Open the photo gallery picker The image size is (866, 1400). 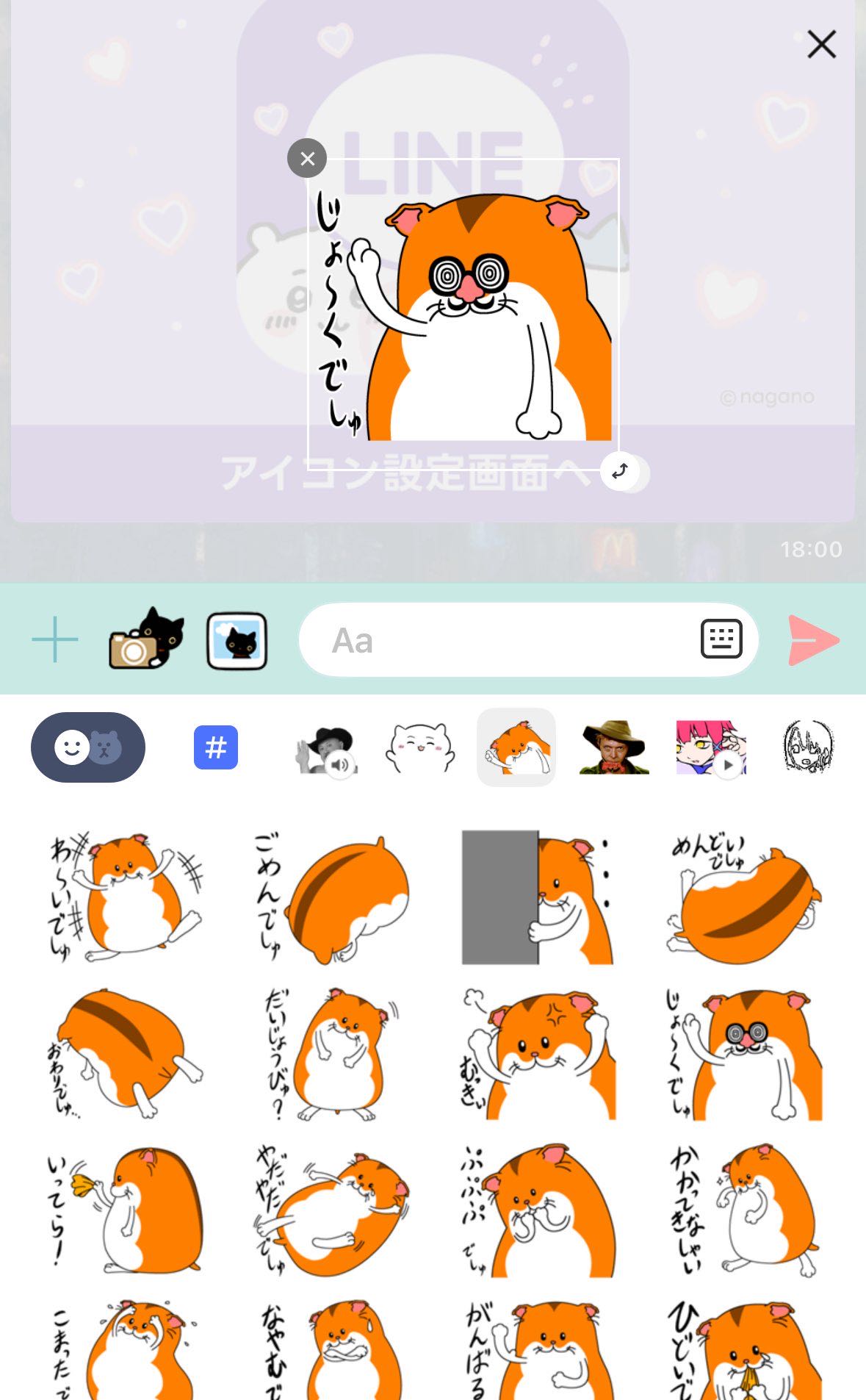point(237,641)
